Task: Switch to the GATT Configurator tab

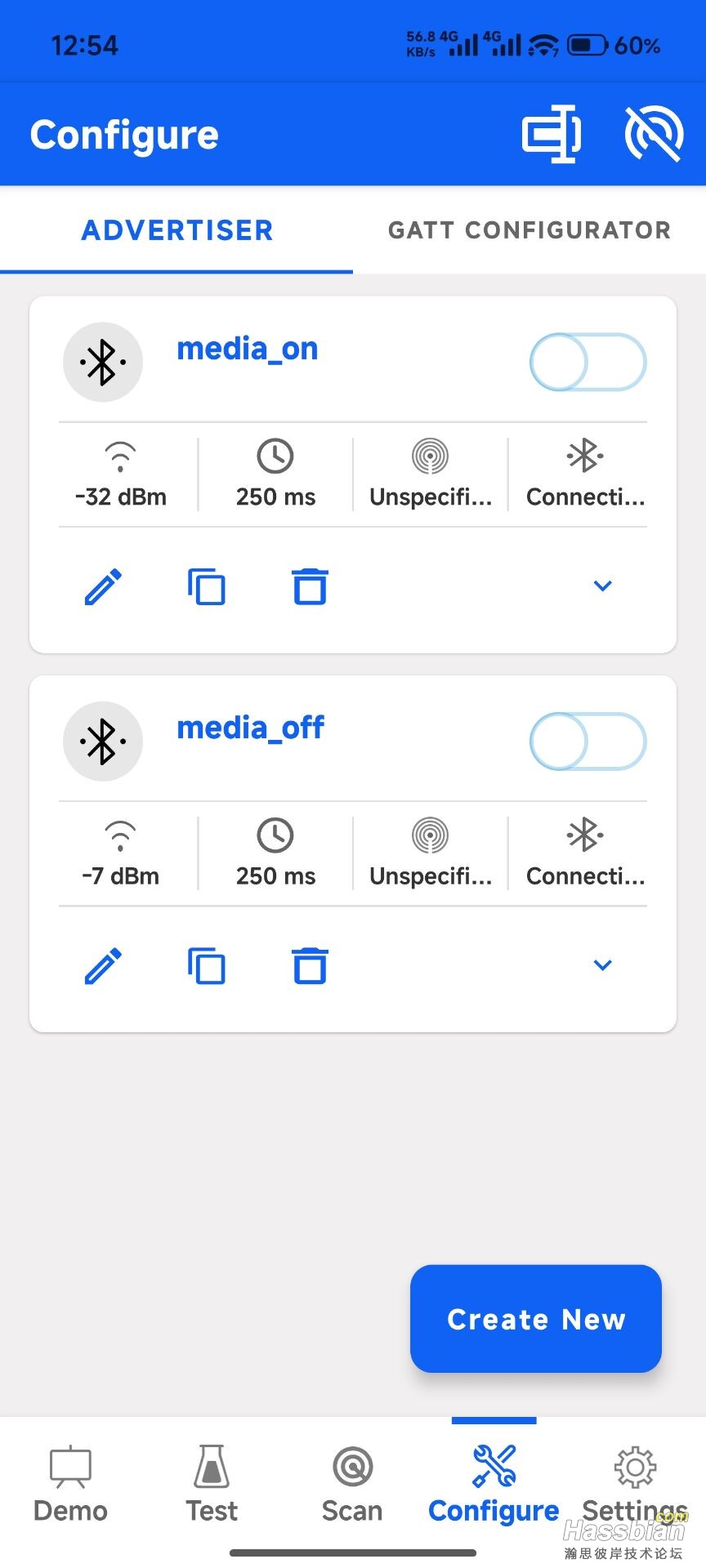Action: click(x=529, y=230)
